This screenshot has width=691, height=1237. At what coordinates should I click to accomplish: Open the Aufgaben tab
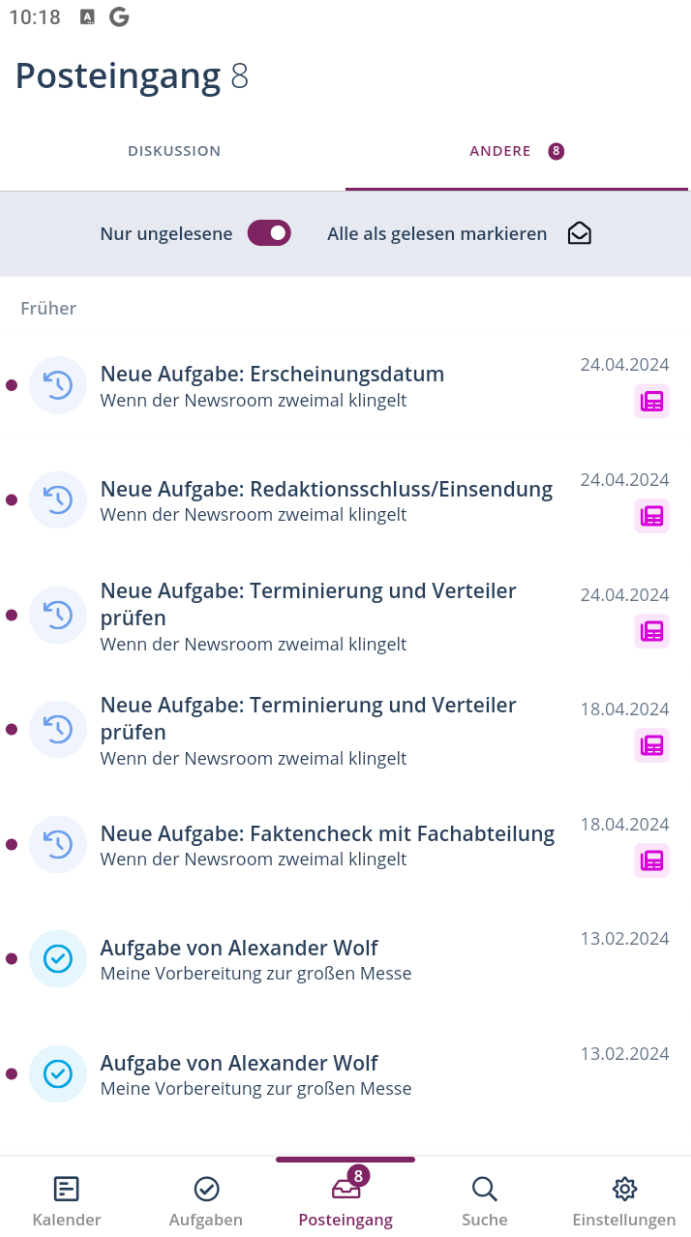(206, 1201)
